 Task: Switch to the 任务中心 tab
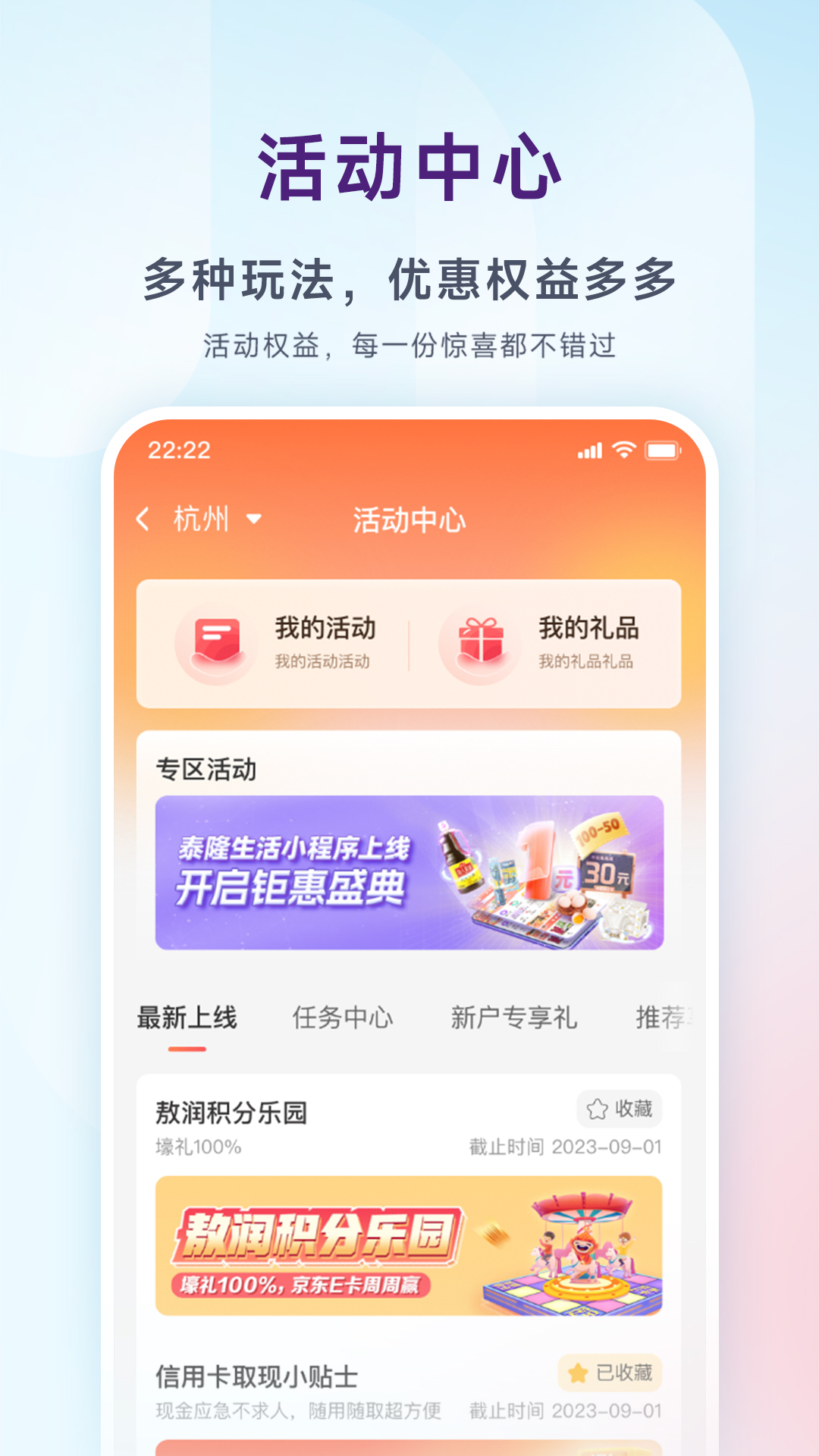[342, 1018]
